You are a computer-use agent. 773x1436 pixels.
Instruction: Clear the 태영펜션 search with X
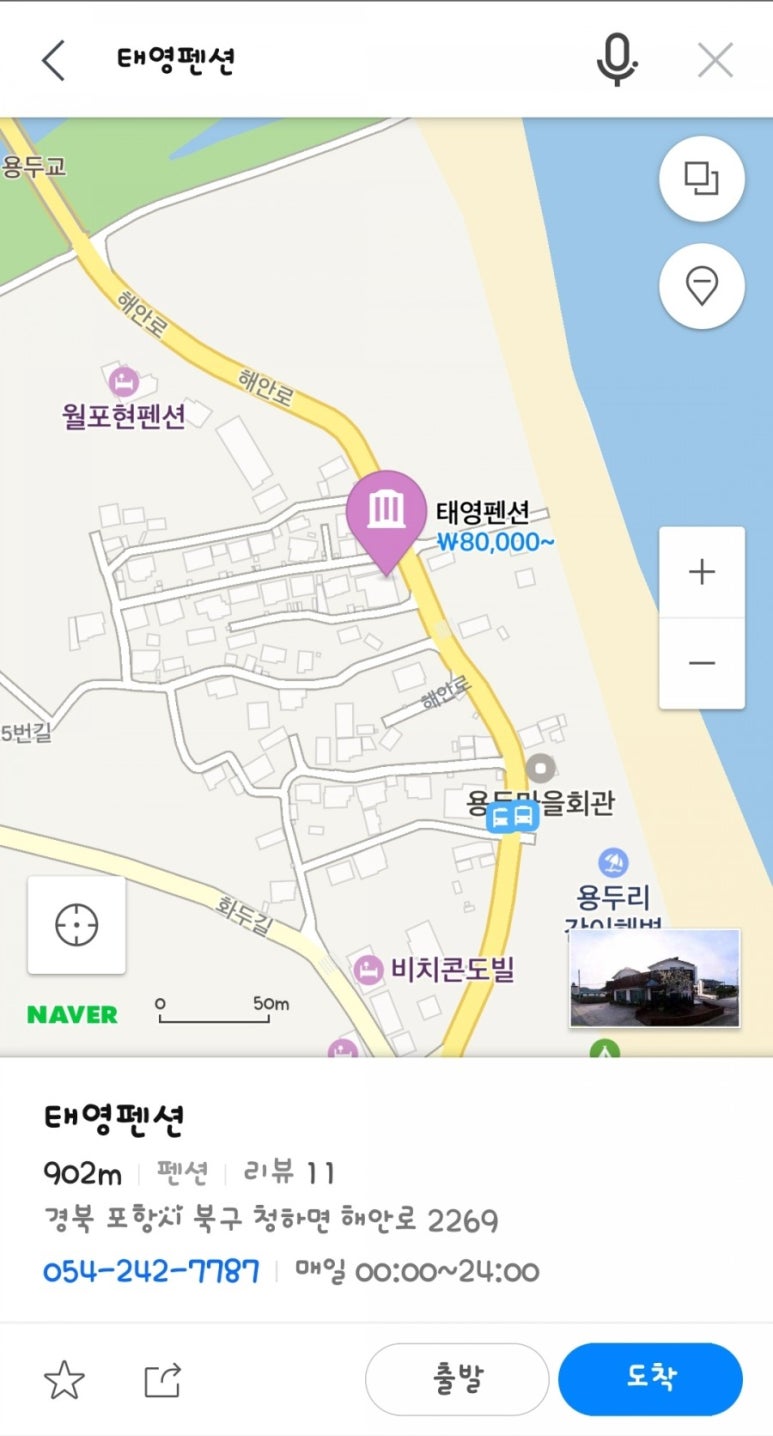click(715, 61)
